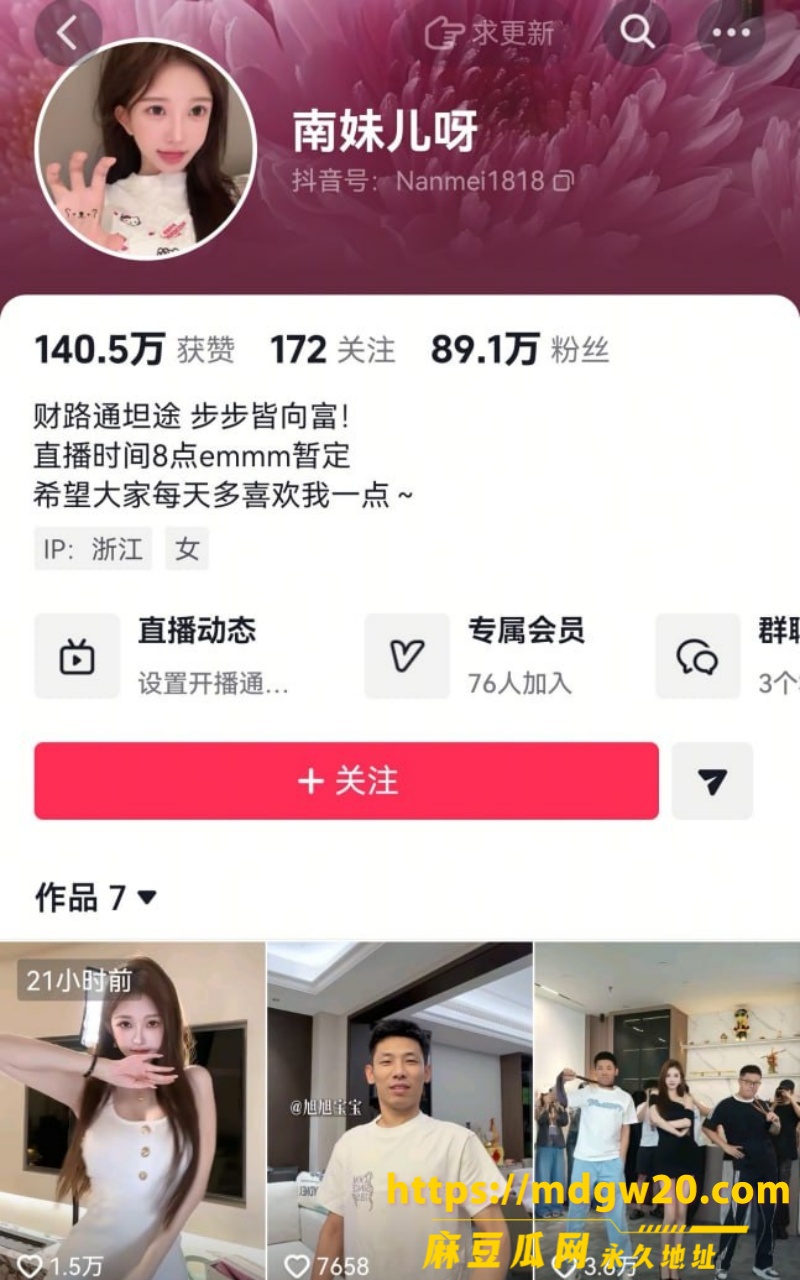
Task: Open search from the profile header
Action: point(636,33)
